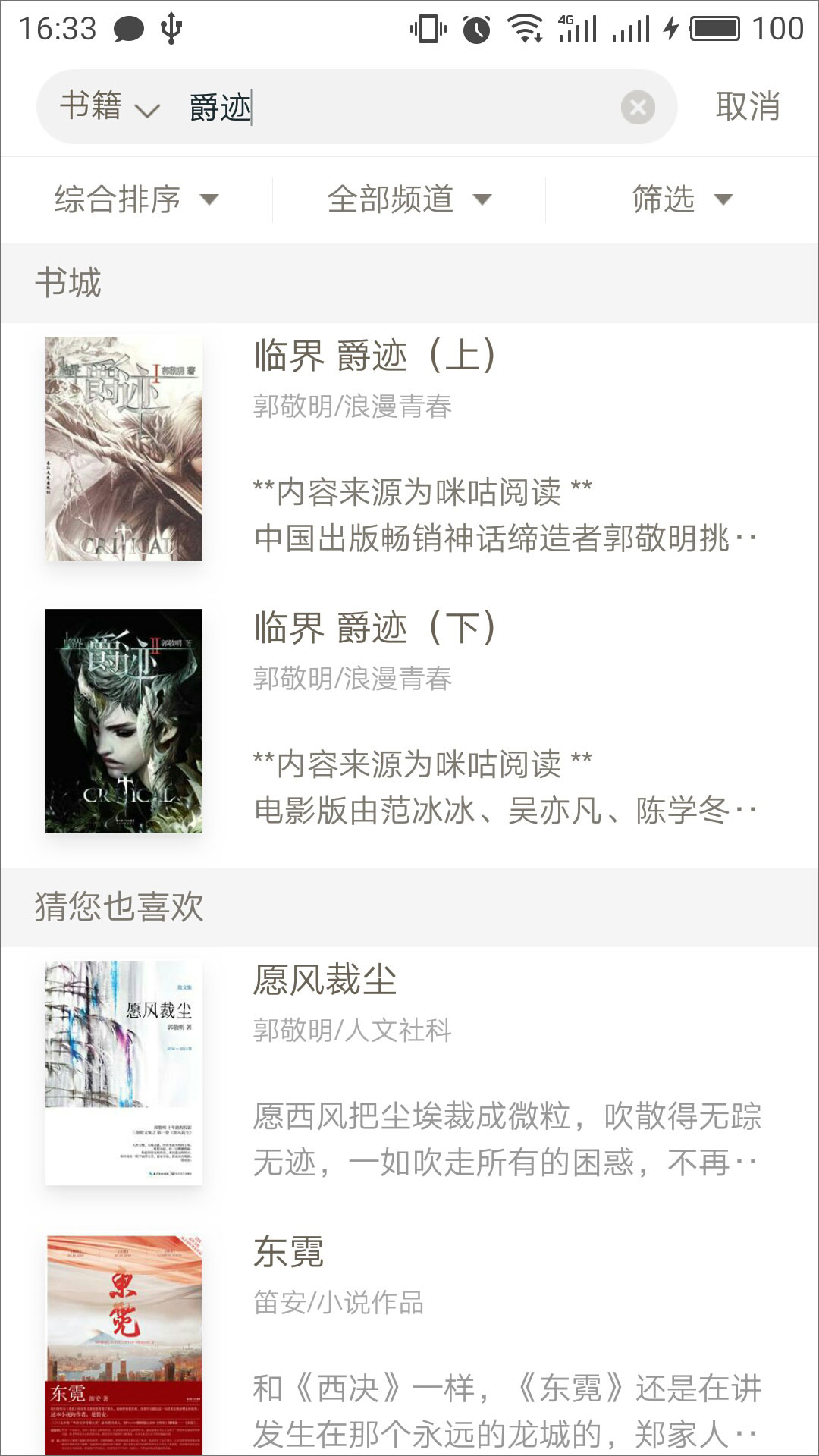Clear the search text with the X icon
The height and width of the screenshot is (1456, 819).
pos(639,108)
